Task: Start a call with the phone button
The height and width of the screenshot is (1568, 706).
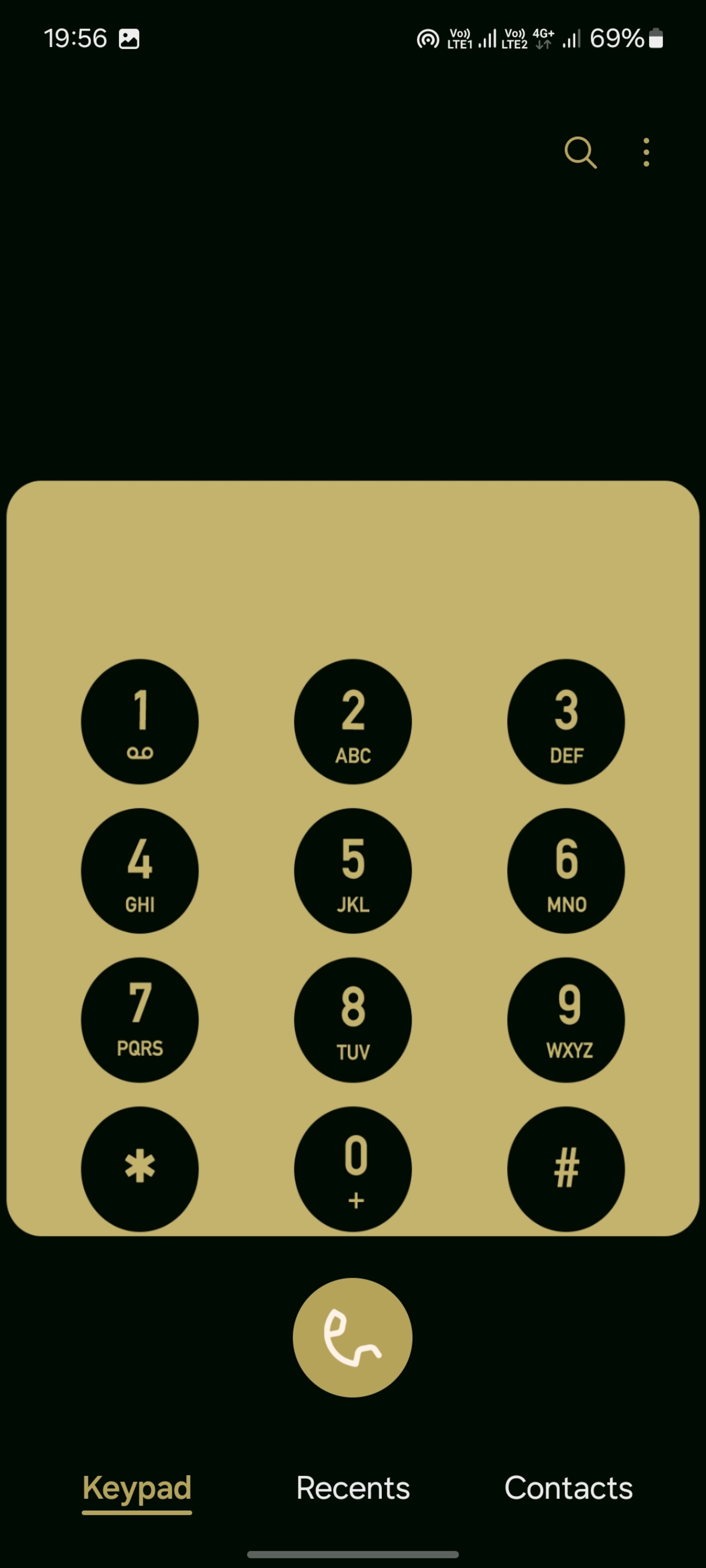Action: pos(353,1338)
